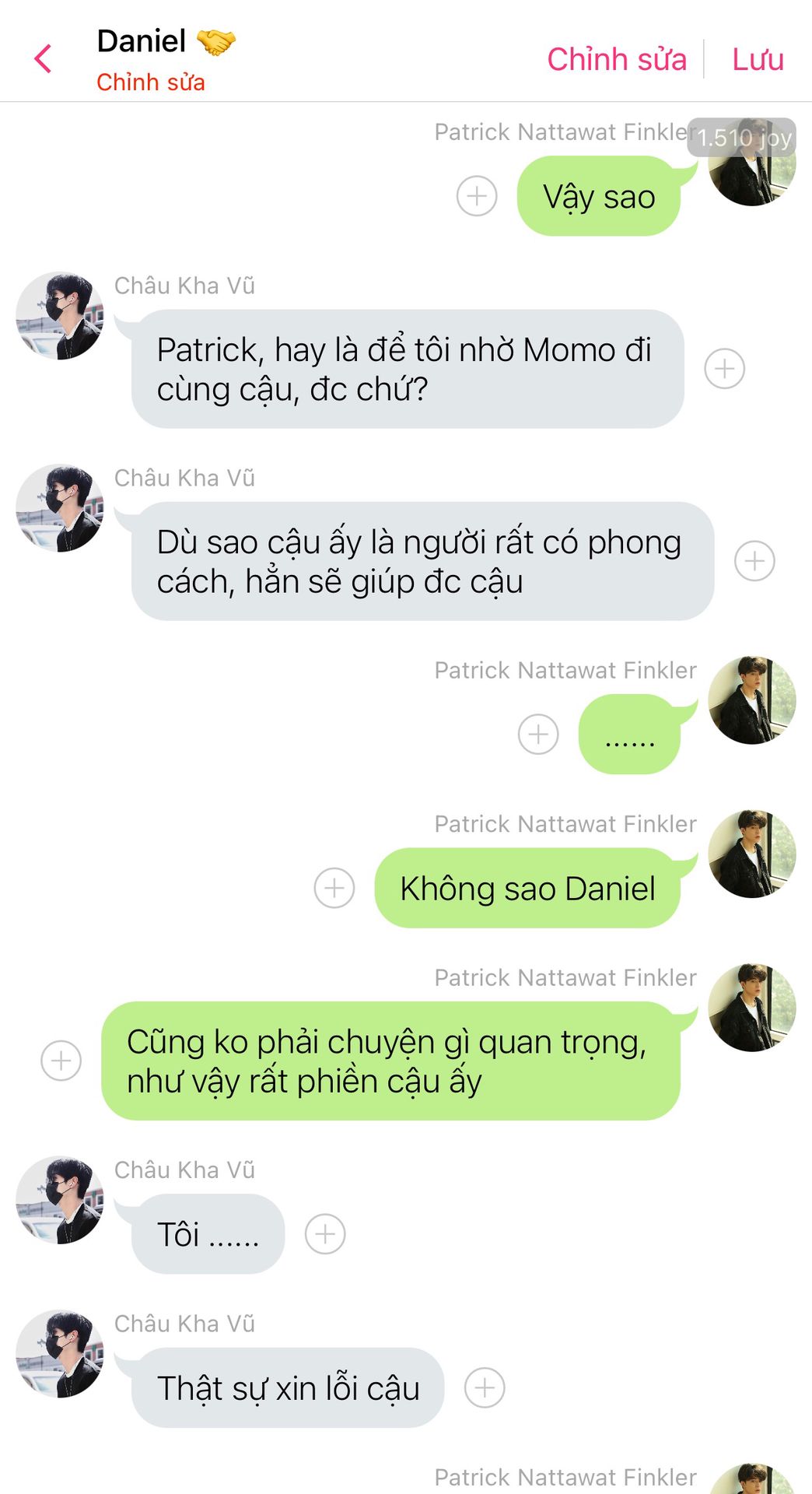Open the 'Không sao Daniel' message bubble
812x1494 pixels.
(x=527, y=888)
